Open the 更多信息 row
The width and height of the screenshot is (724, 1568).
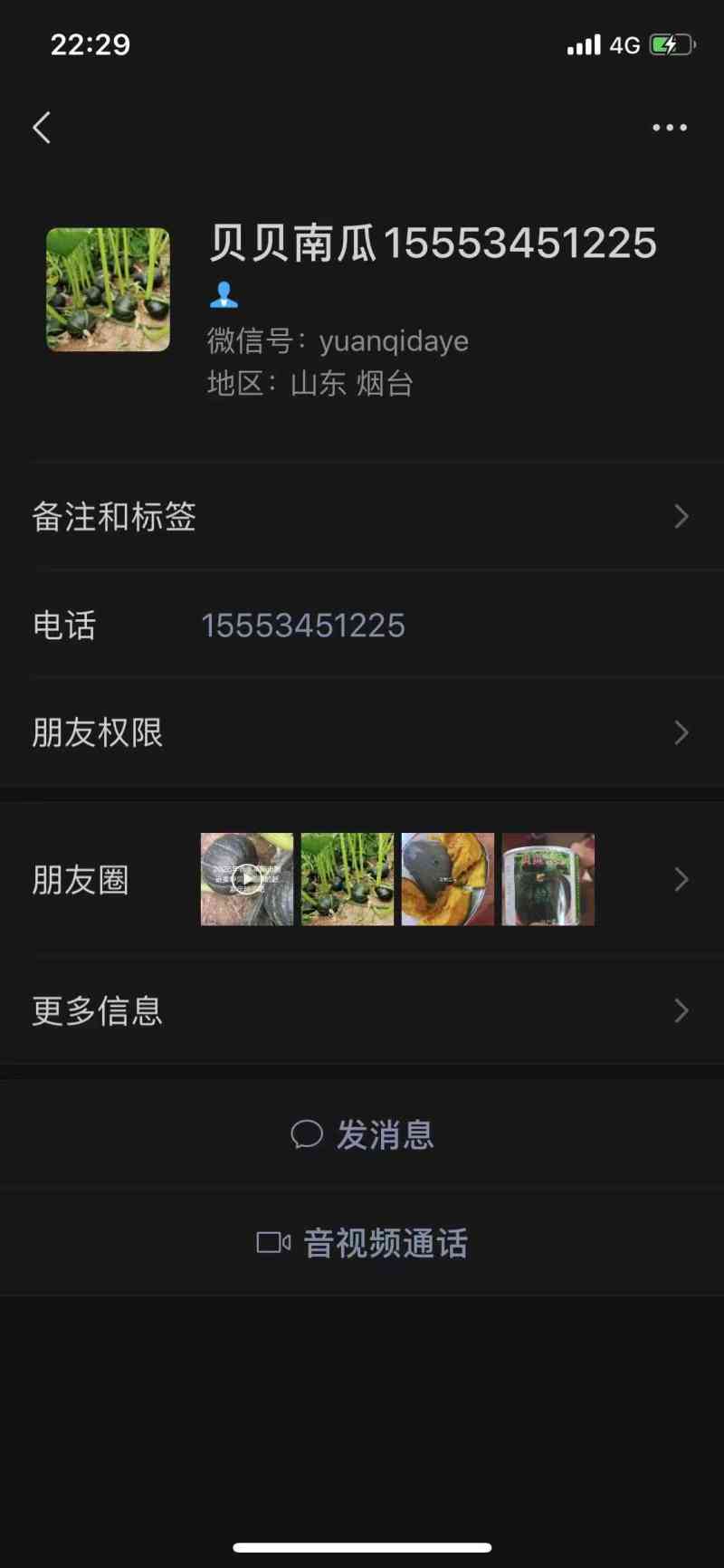pos(362,1010)
